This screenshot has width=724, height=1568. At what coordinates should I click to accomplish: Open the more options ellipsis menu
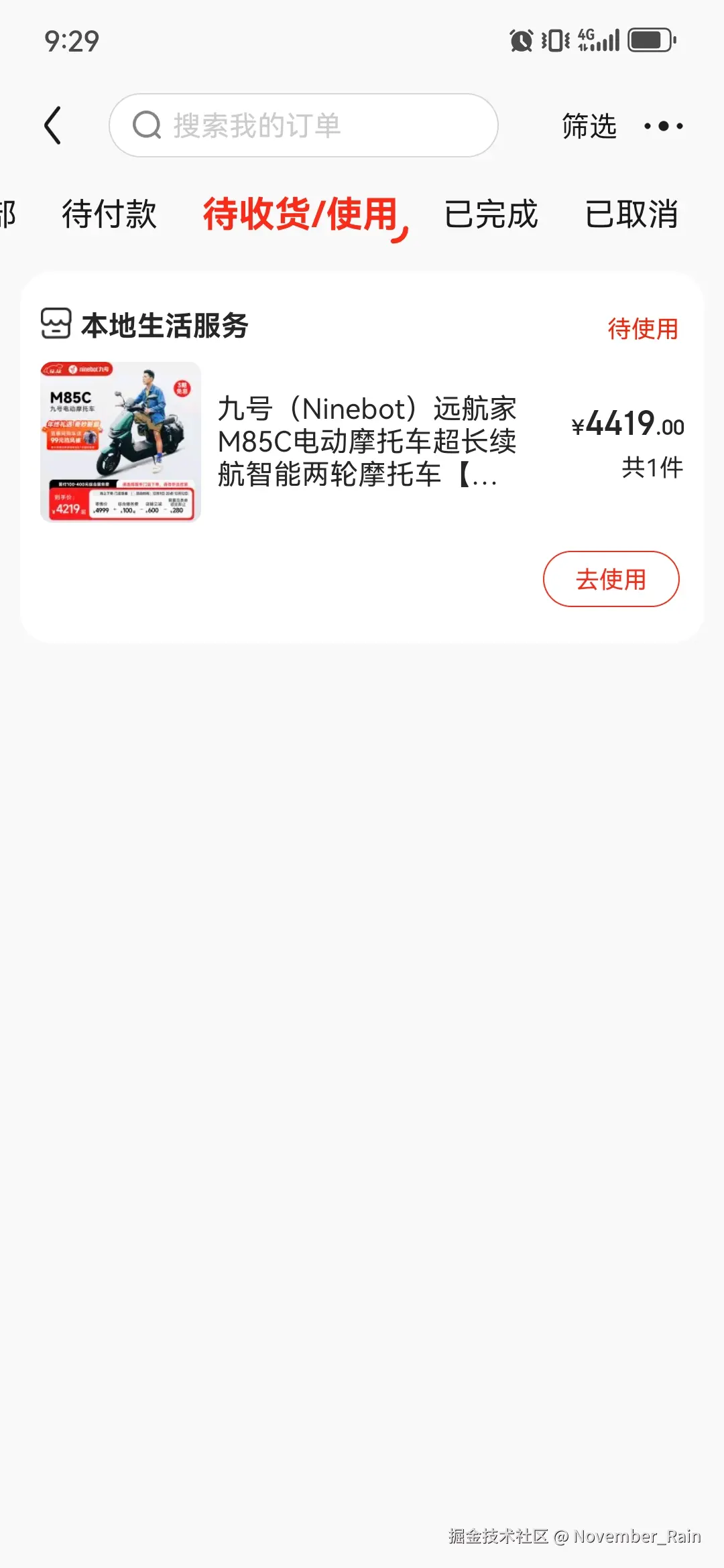pyautogui.click(x=664, y=126)
